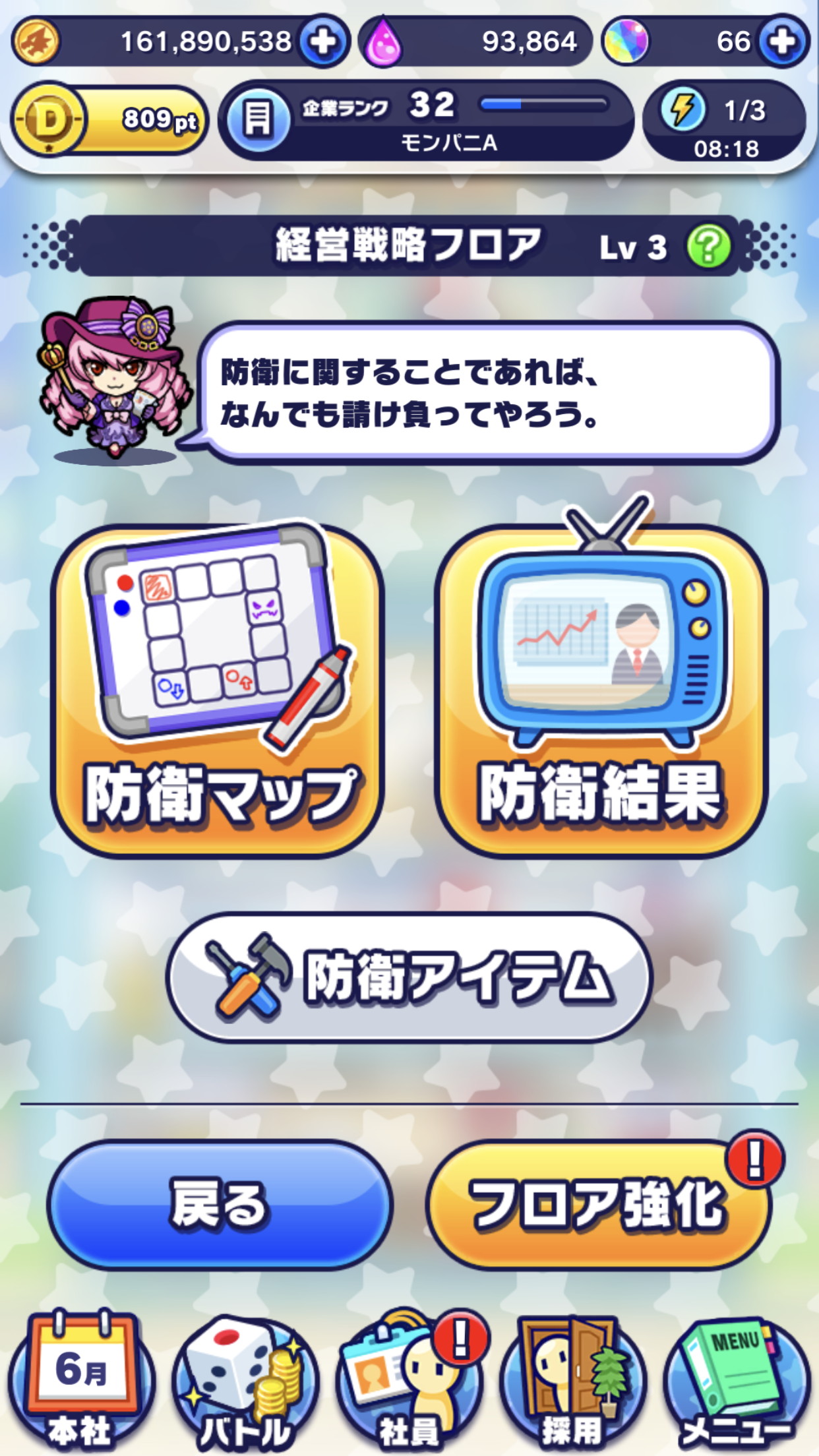Viewport: 819px width, 1456px height.
Task: Open 防衛アイテム
Action: click(409, 977)
